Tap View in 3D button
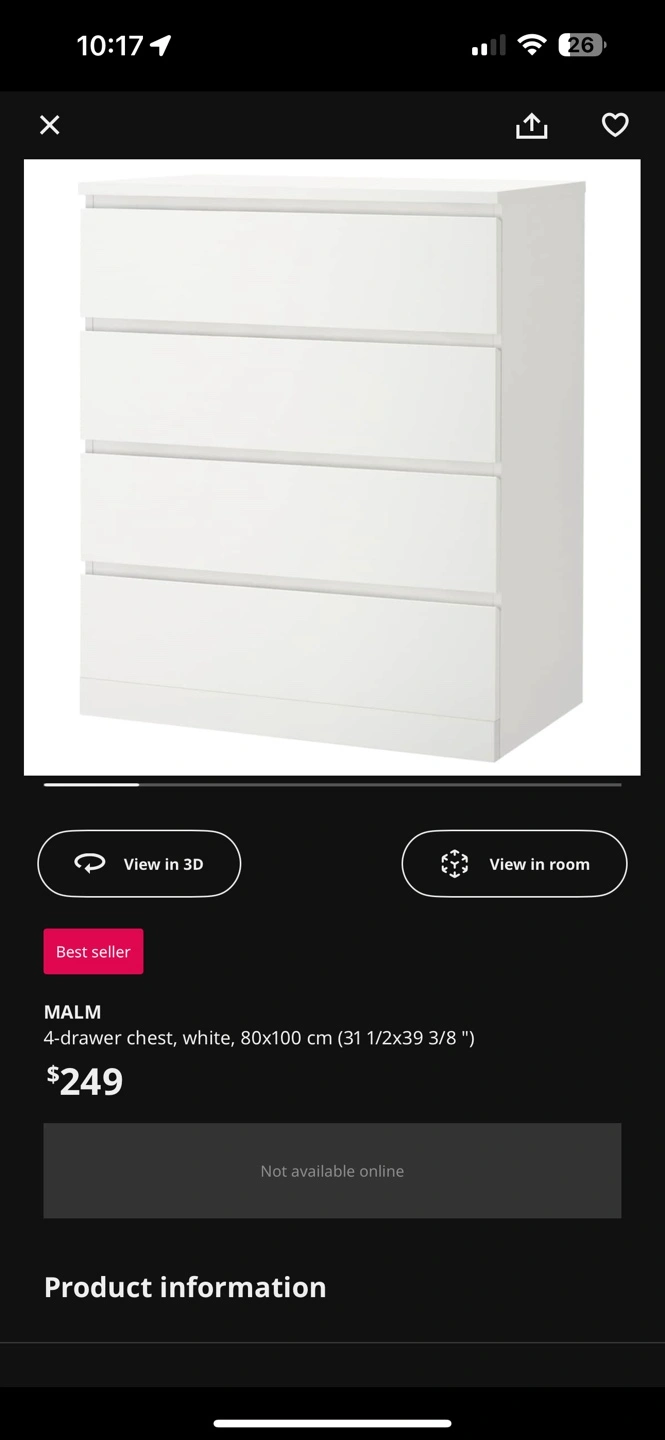The width and height of the screenshot is (665, 1440). pyautogui.click(x=139, y=864)
